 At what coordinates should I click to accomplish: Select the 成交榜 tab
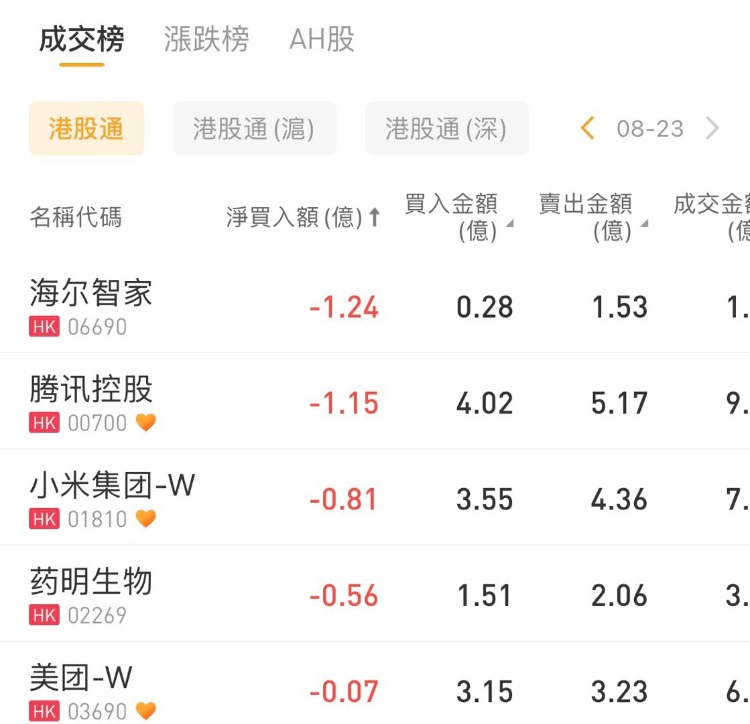click(x=82, y=40)
